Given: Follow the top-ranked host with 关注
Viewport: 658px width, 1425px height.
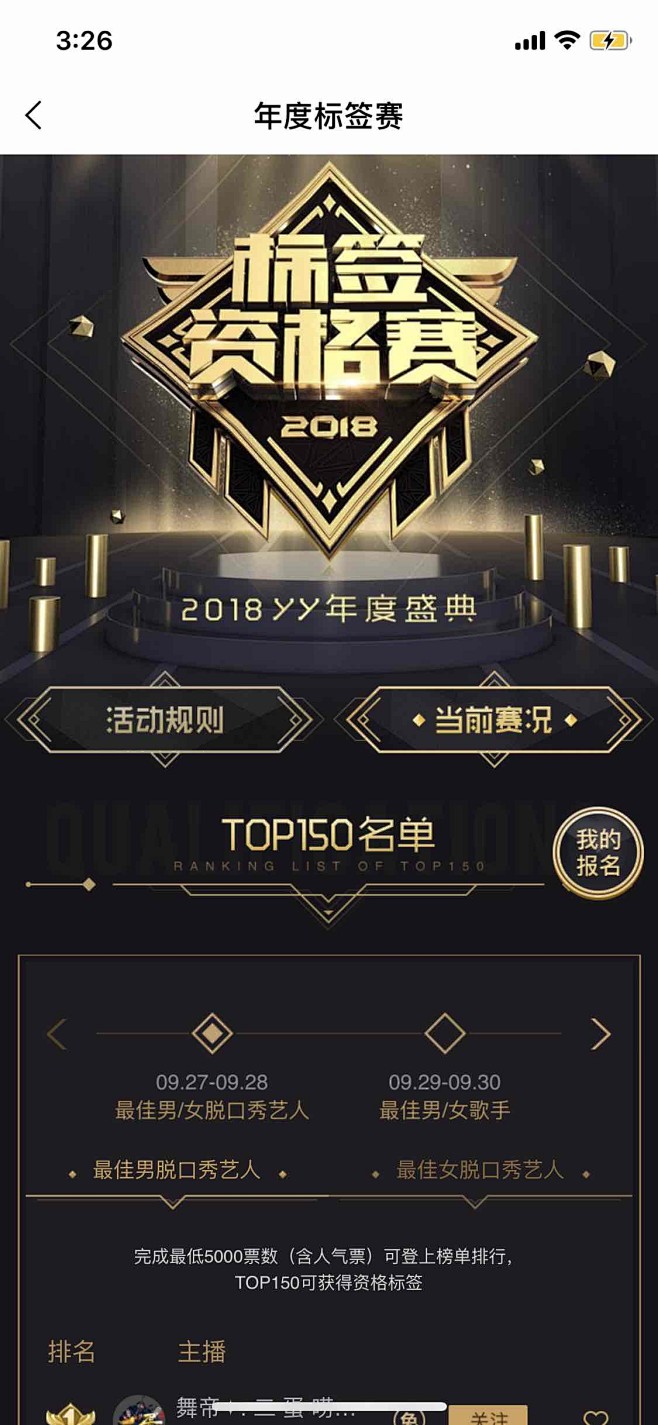Looking at the screenshot, I should [x=487, y=1416].
